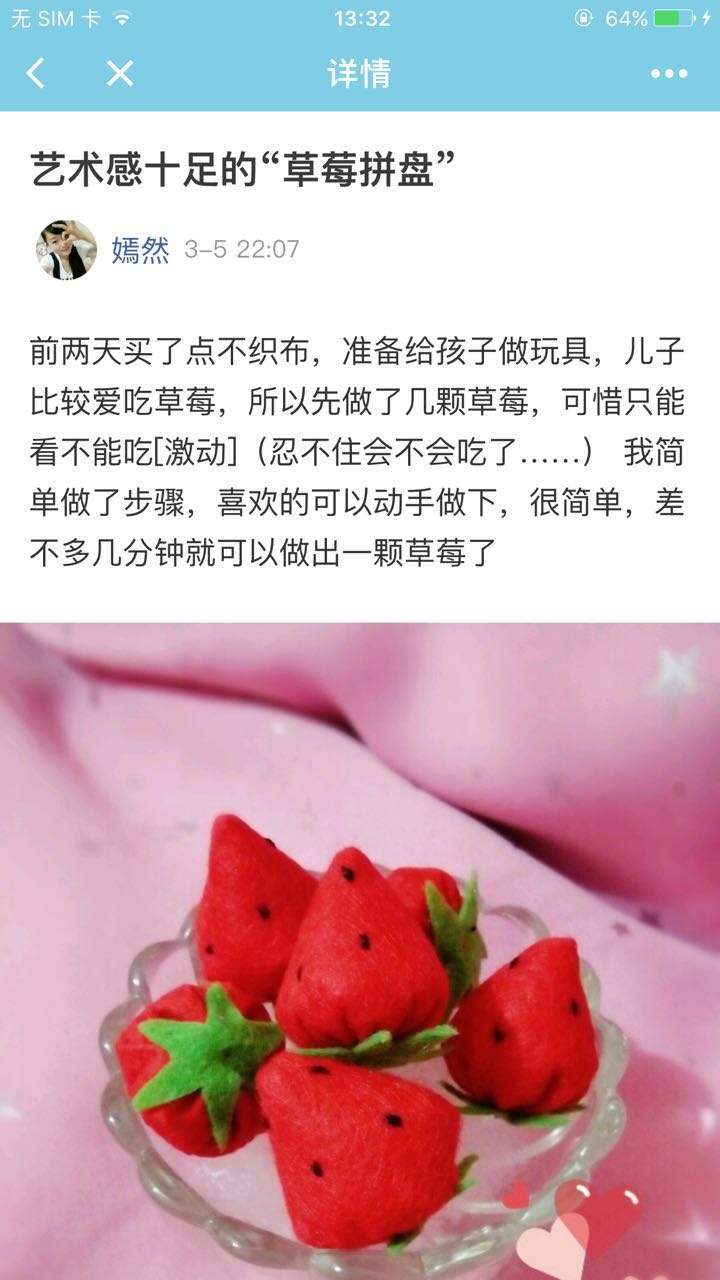This screenshot has width=720, height=1280.
Task: Go back using the top-left arrow
Action: click(x=36, y=73)
